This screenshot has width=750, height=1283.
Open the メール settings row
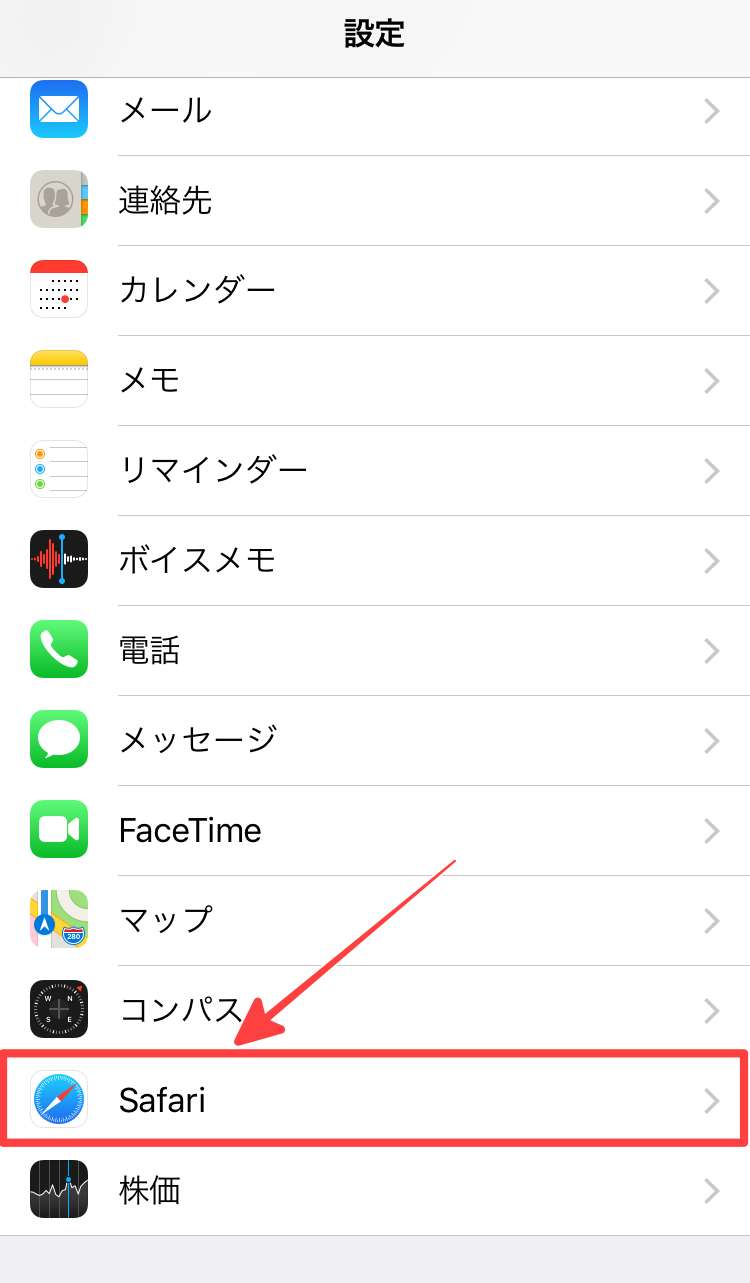375,110
